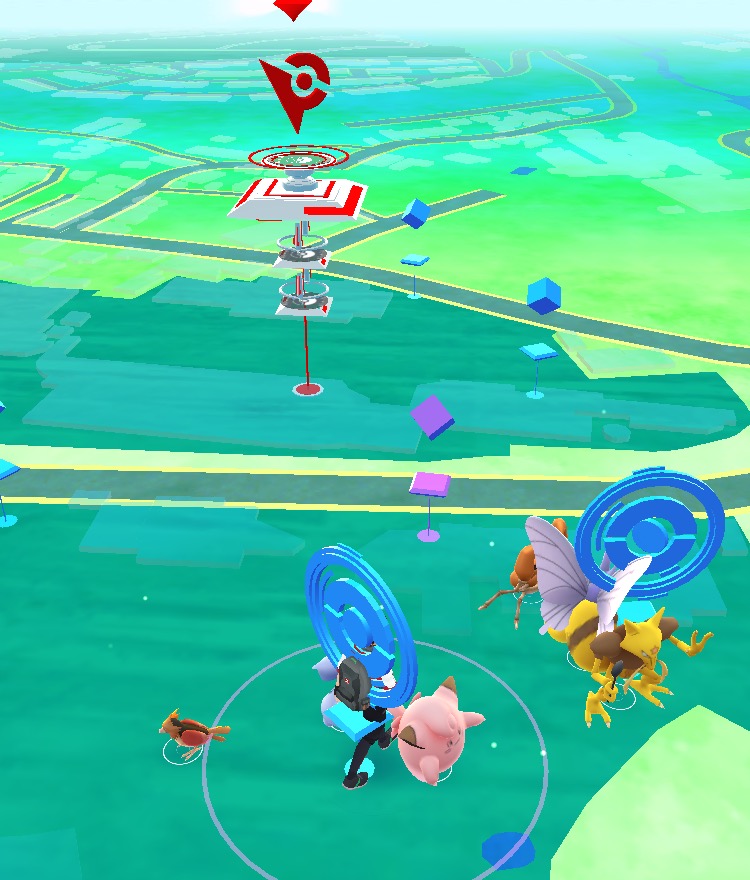Open the blue PokéStop cube nearest the gym

click(x=416, y=212)
